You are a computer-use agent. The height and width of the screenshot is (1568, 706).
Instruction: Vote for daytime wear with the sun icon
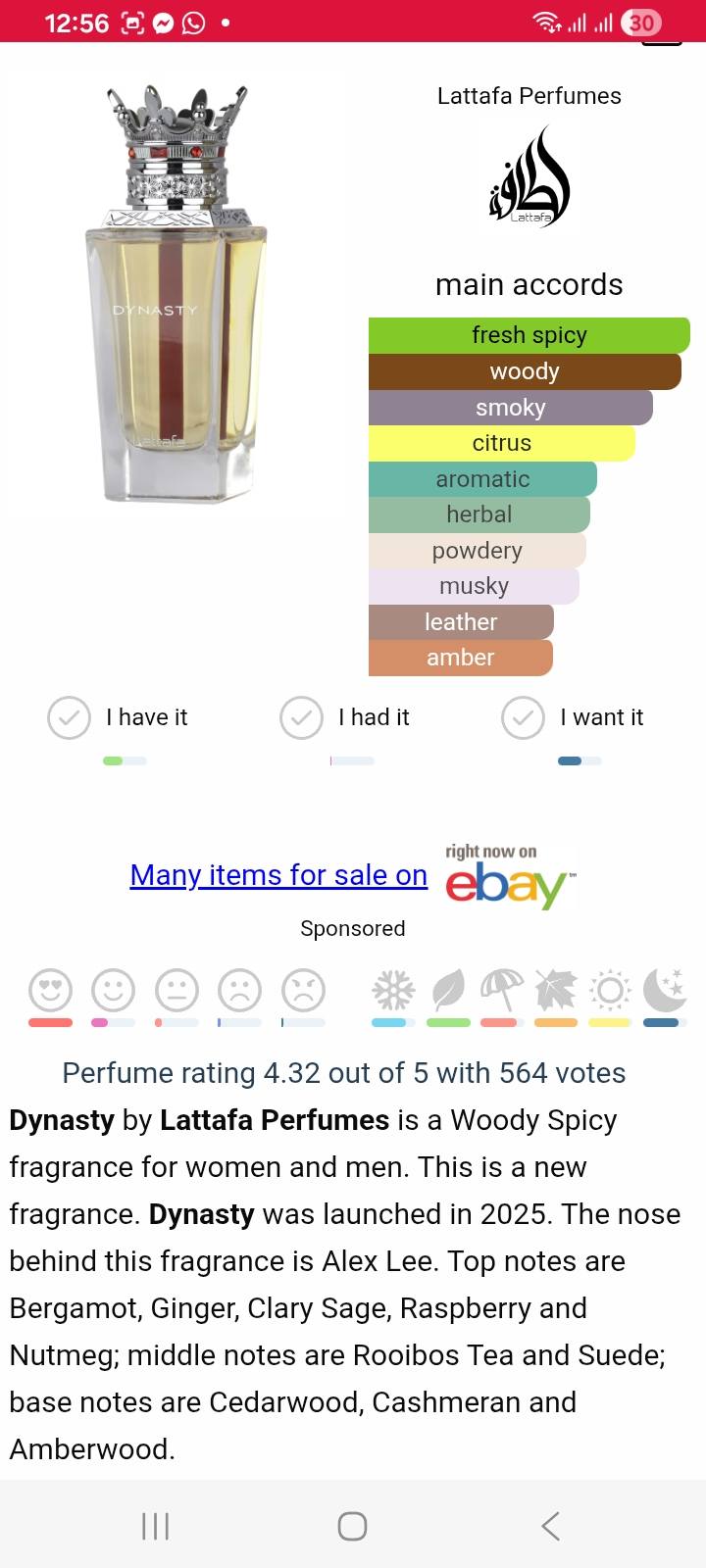(x=610, y=991)
